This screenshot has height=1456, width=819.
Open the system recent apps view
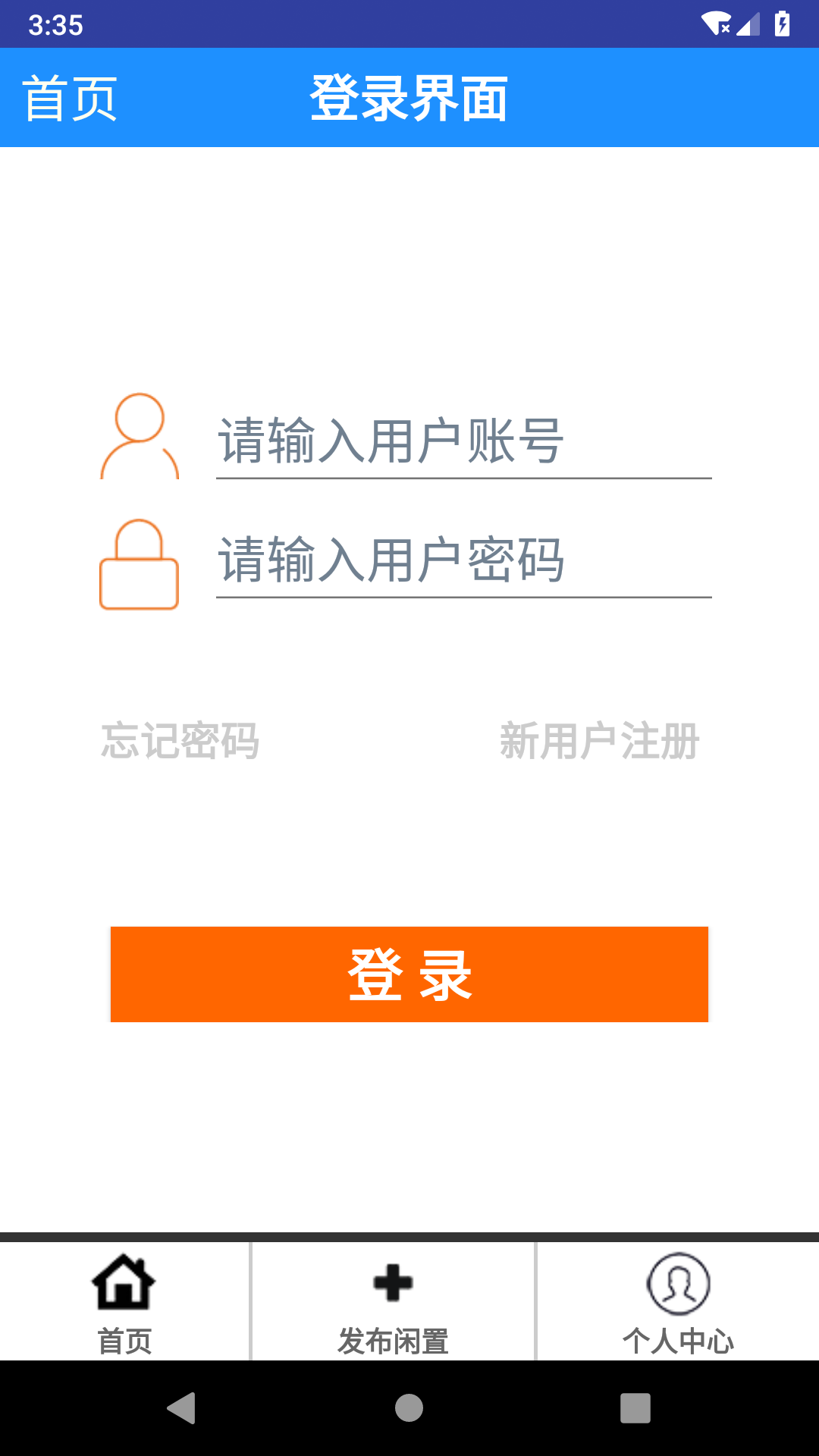(635, 1408)
